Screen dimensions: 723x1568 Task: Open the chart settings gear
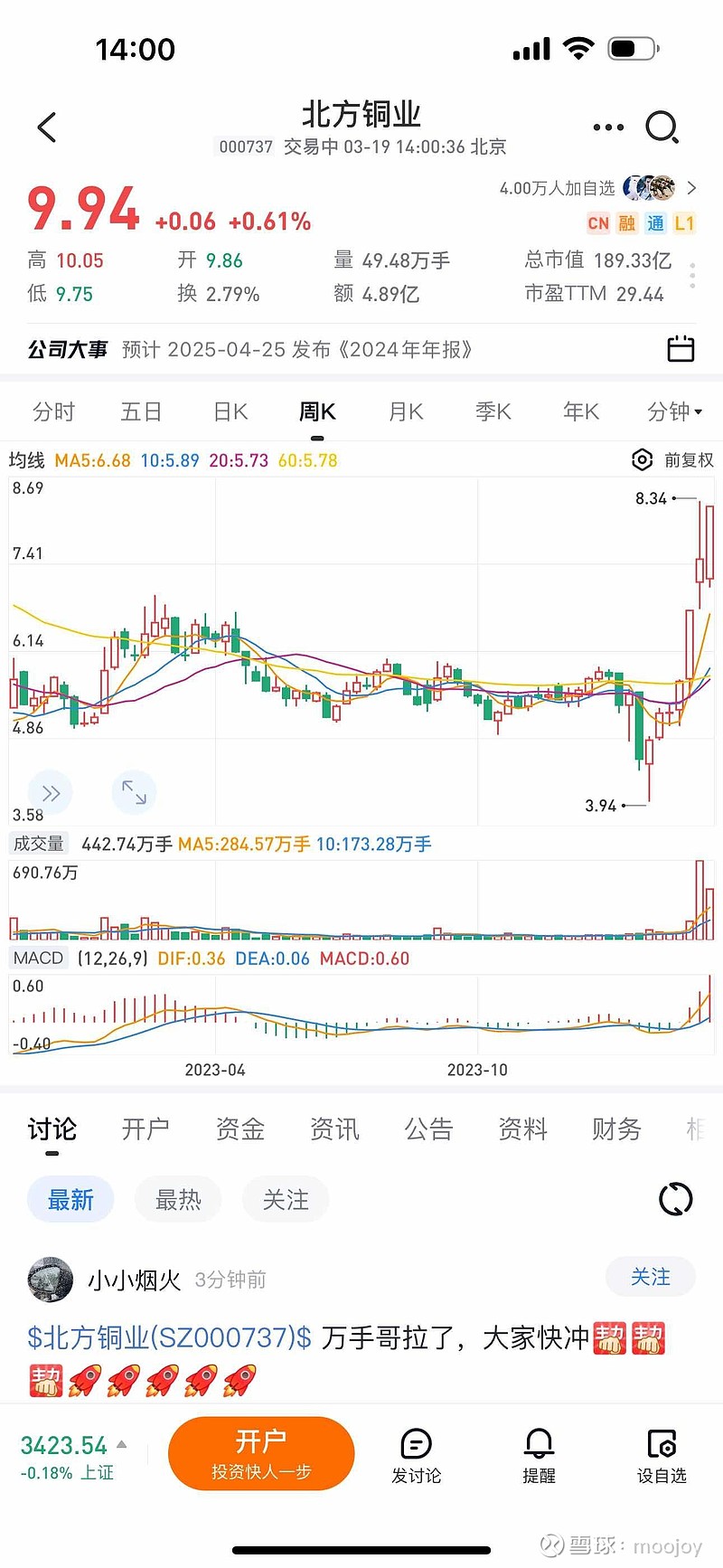pos(642,459)
